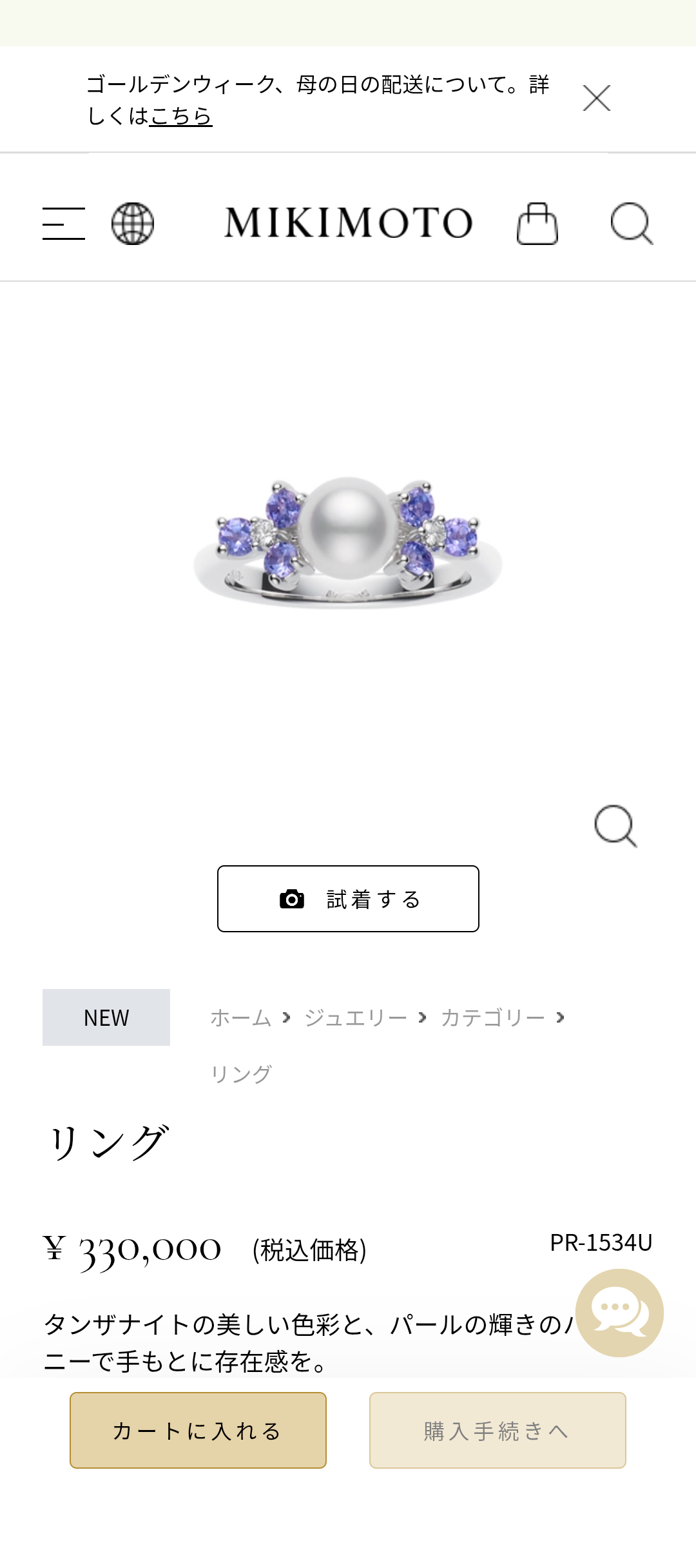
Task: Open ジュエリー breadcrumb link
Action: tap(356, 1017)
